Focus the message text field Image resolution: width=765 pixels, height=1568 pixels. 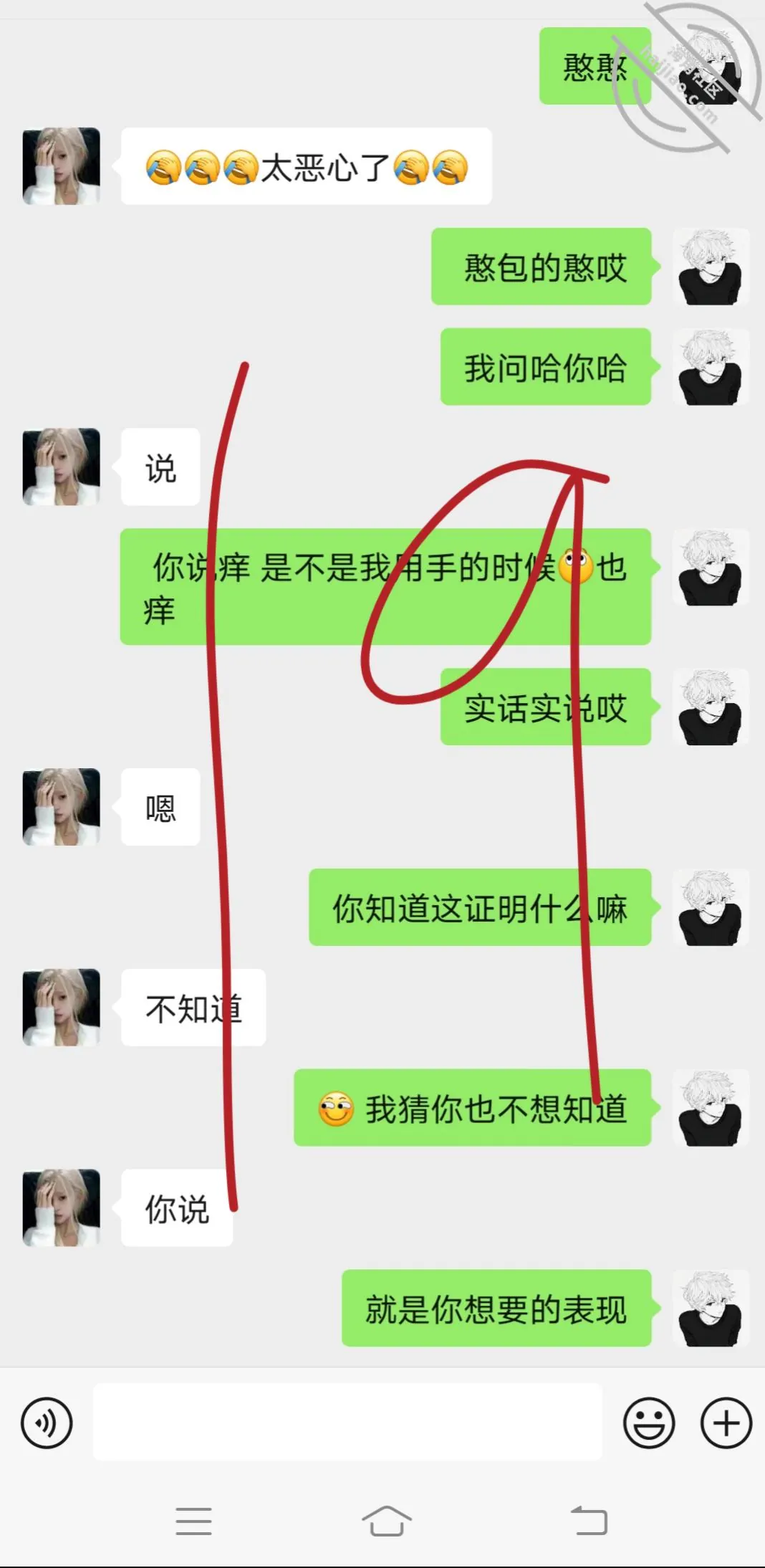click(x=347, y=1422)
